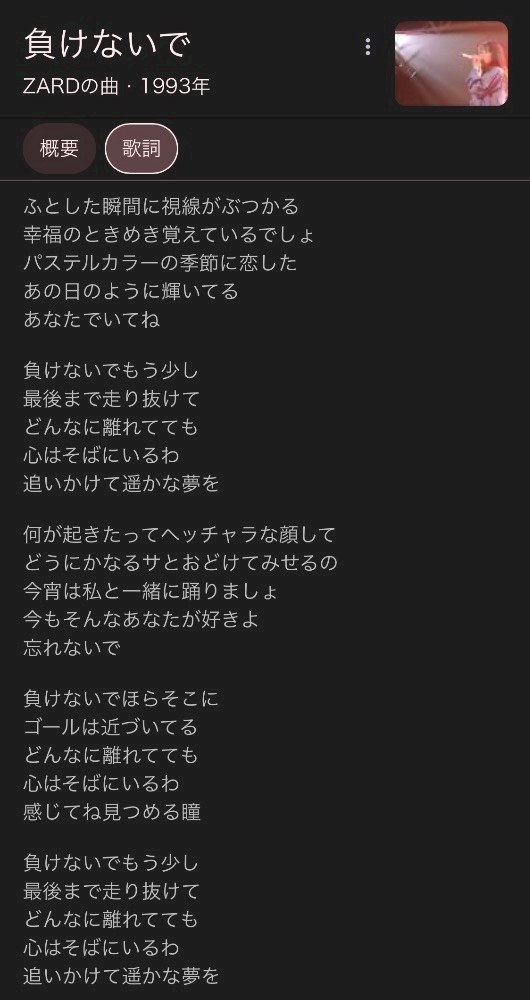Select the 歌詞 tab
The width and height of the screenshot is (530, 1000).
click(x=142, y=149)
